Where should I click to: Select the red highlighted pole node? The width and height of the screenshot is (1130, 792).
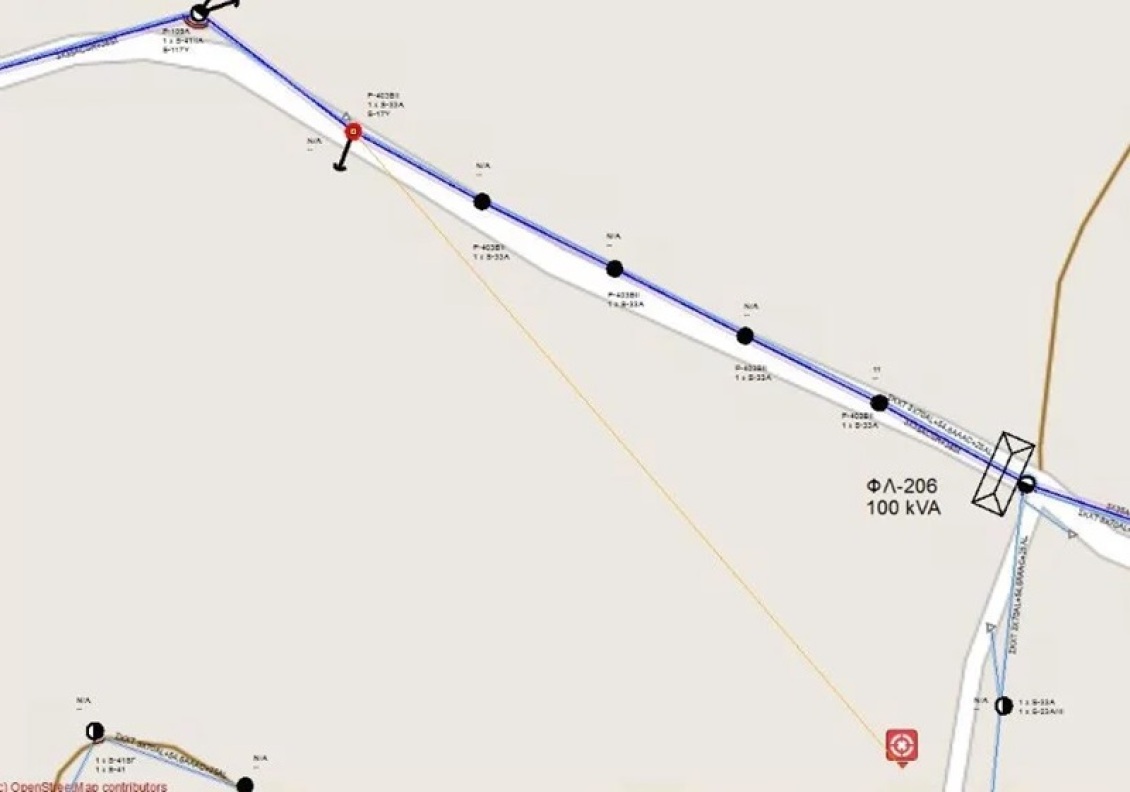point(353,132)
